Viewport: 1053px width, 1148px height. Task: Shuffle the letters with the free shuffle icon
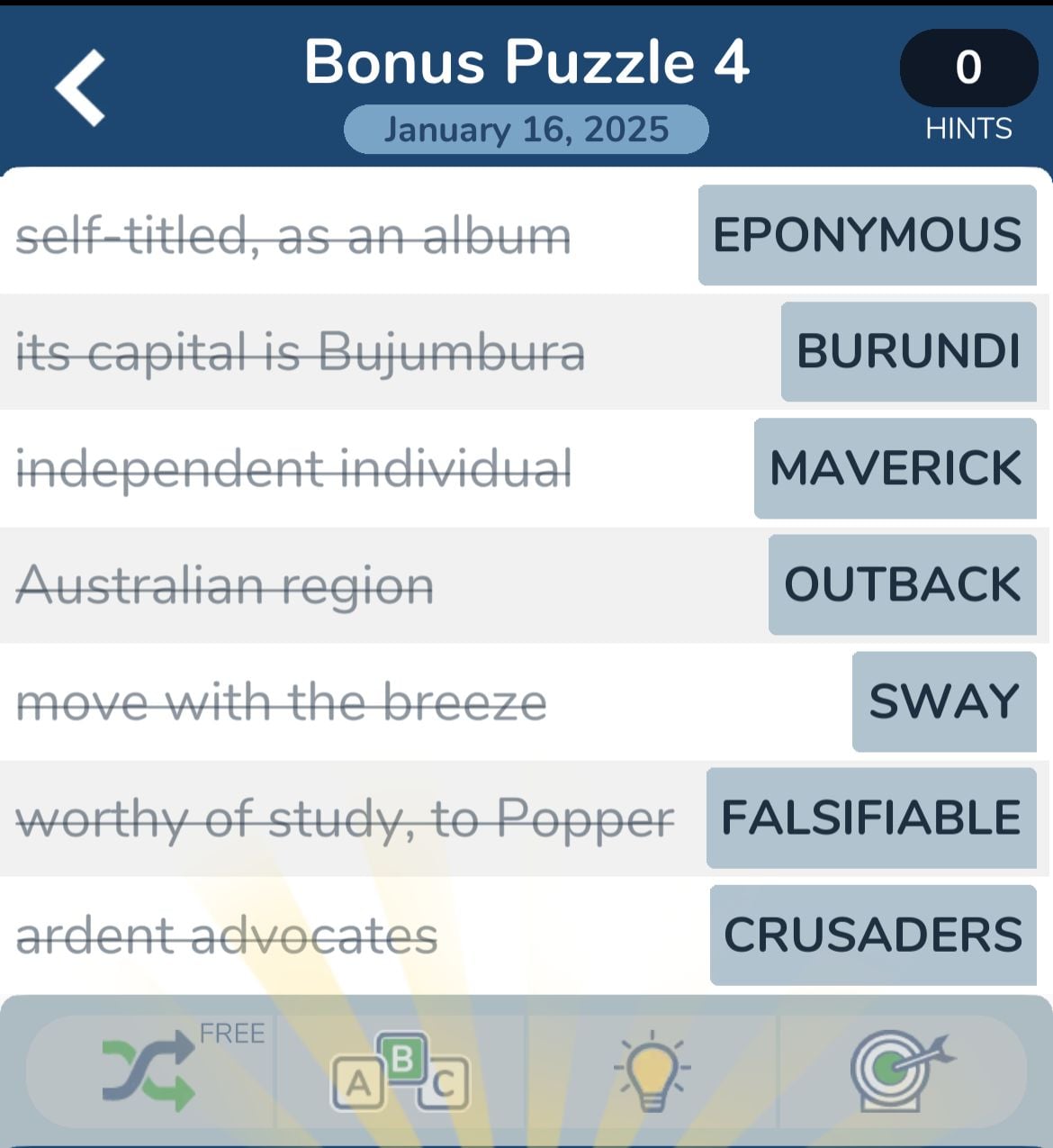tap(149, 1071)
